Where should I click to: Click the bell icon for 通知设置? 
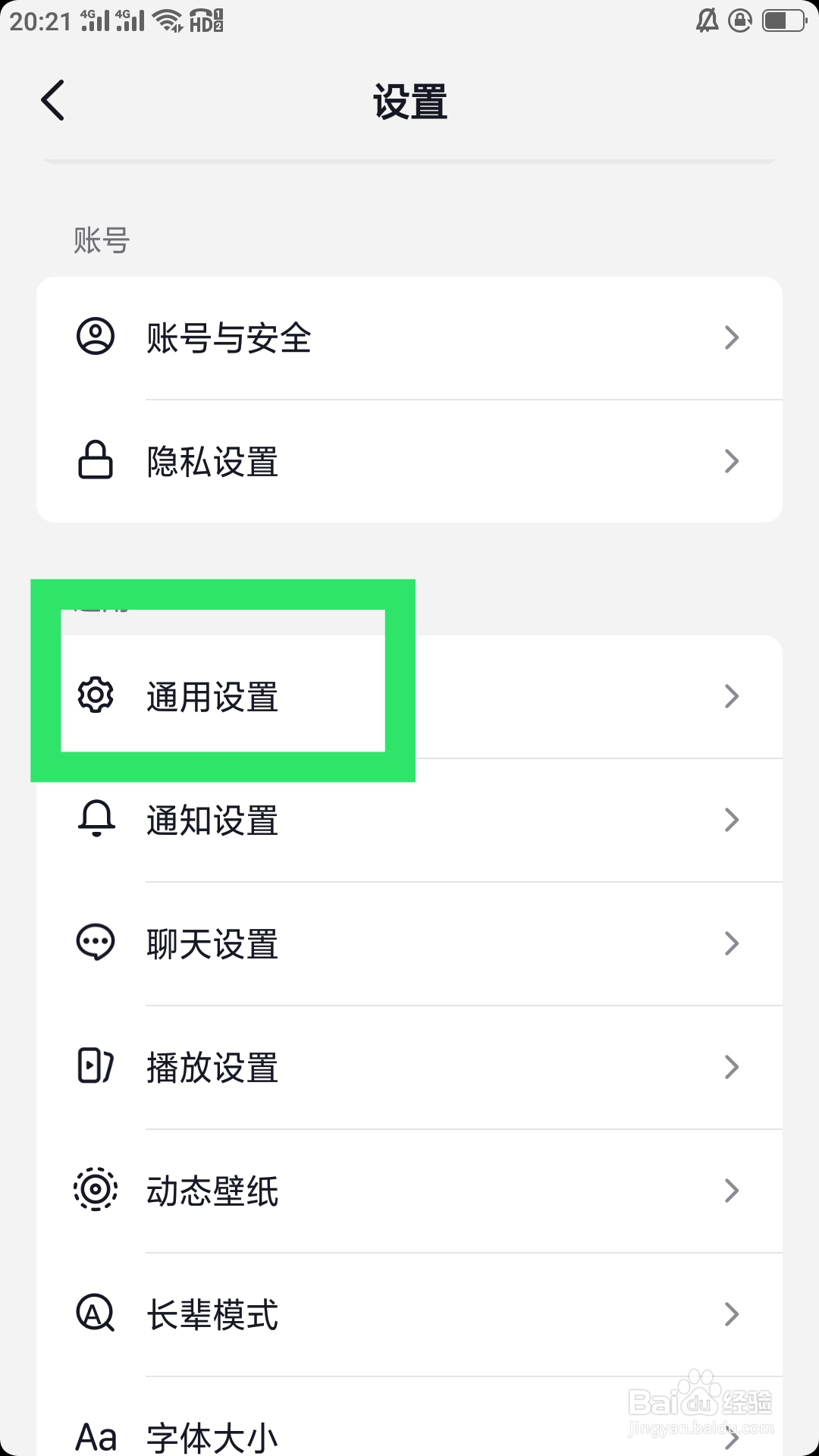(x=96, y=820)
